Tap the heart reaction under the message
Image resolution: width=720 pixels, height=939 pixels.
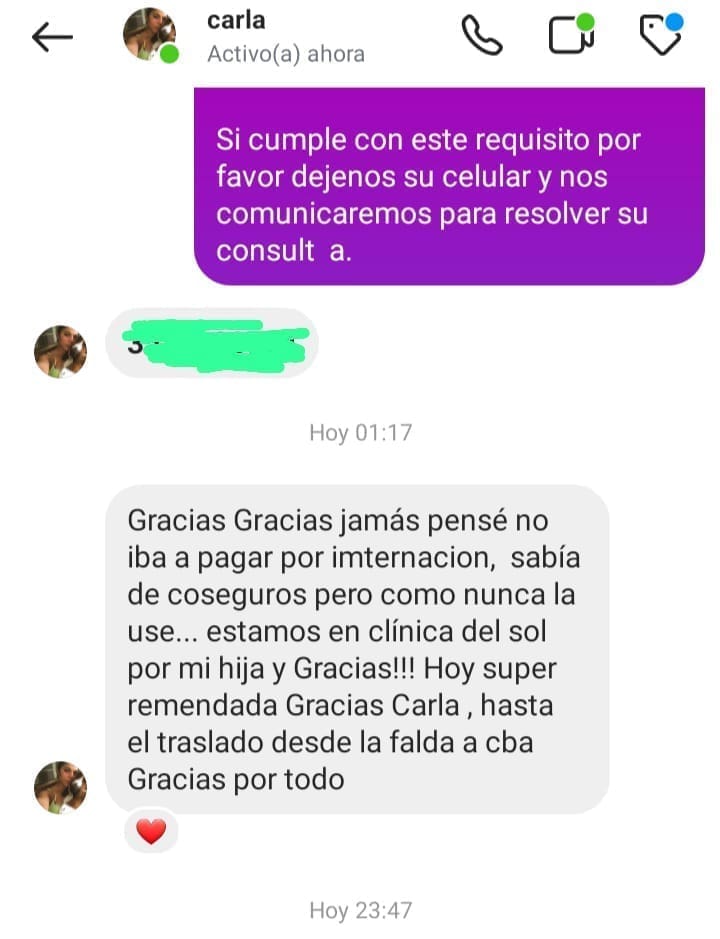(x=151, y=831)
